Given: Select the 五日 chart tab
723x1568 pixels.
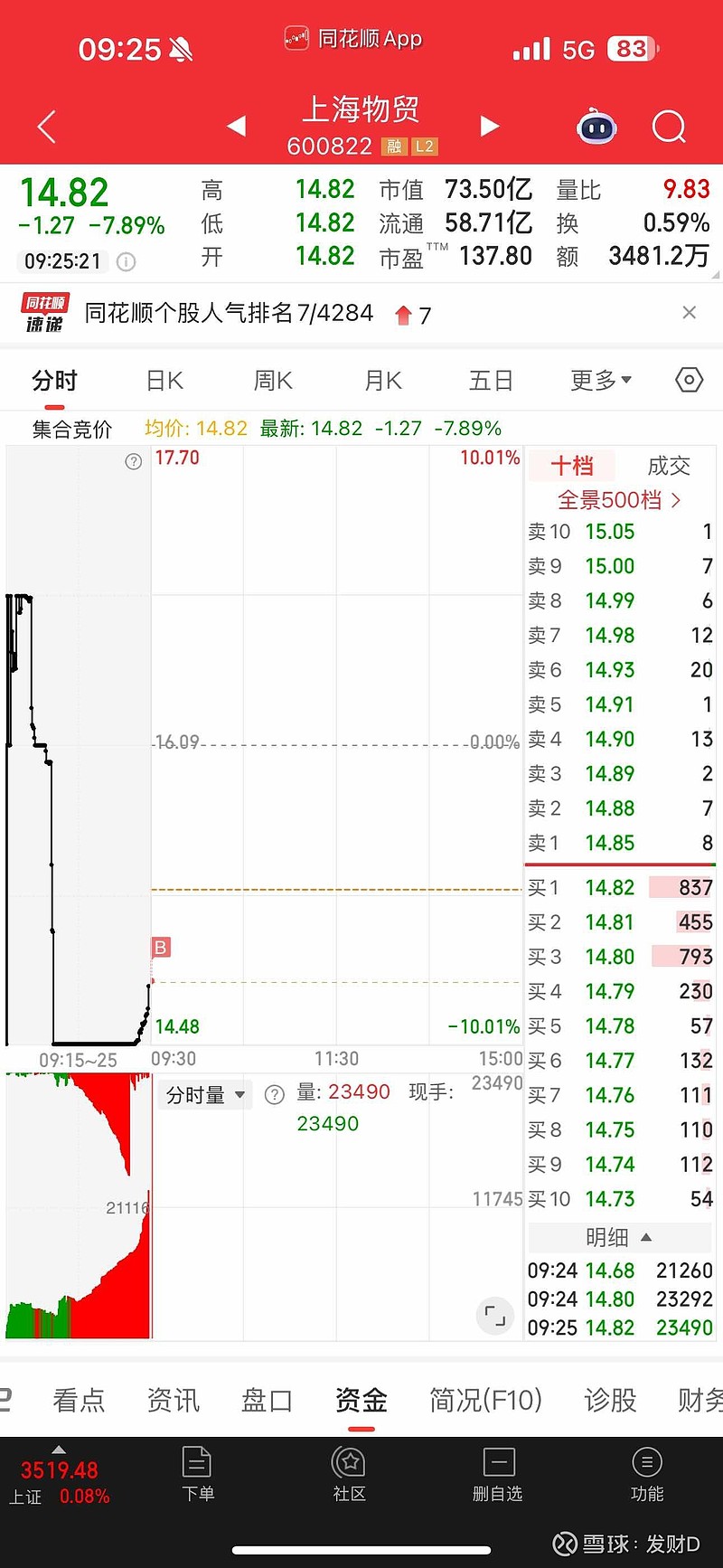Looking at the screenshot, I should tap(491, 381).
